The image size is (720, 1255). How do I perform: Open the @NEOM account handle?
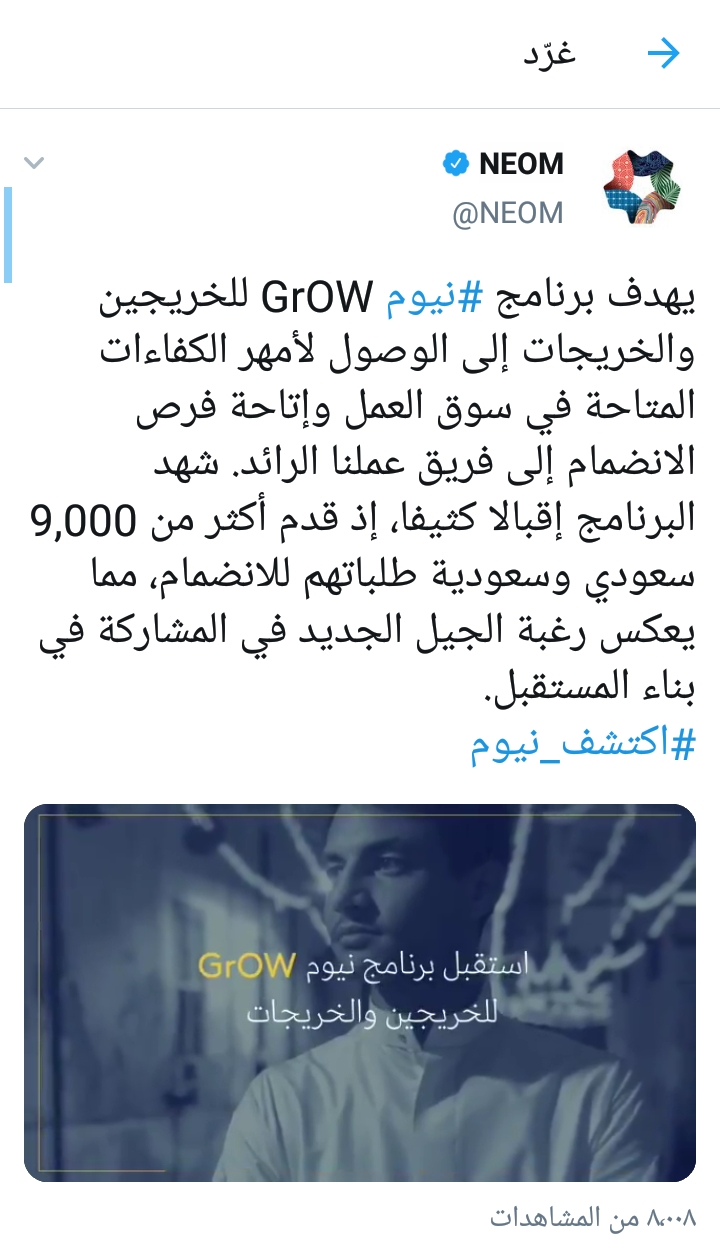point(508,214)
